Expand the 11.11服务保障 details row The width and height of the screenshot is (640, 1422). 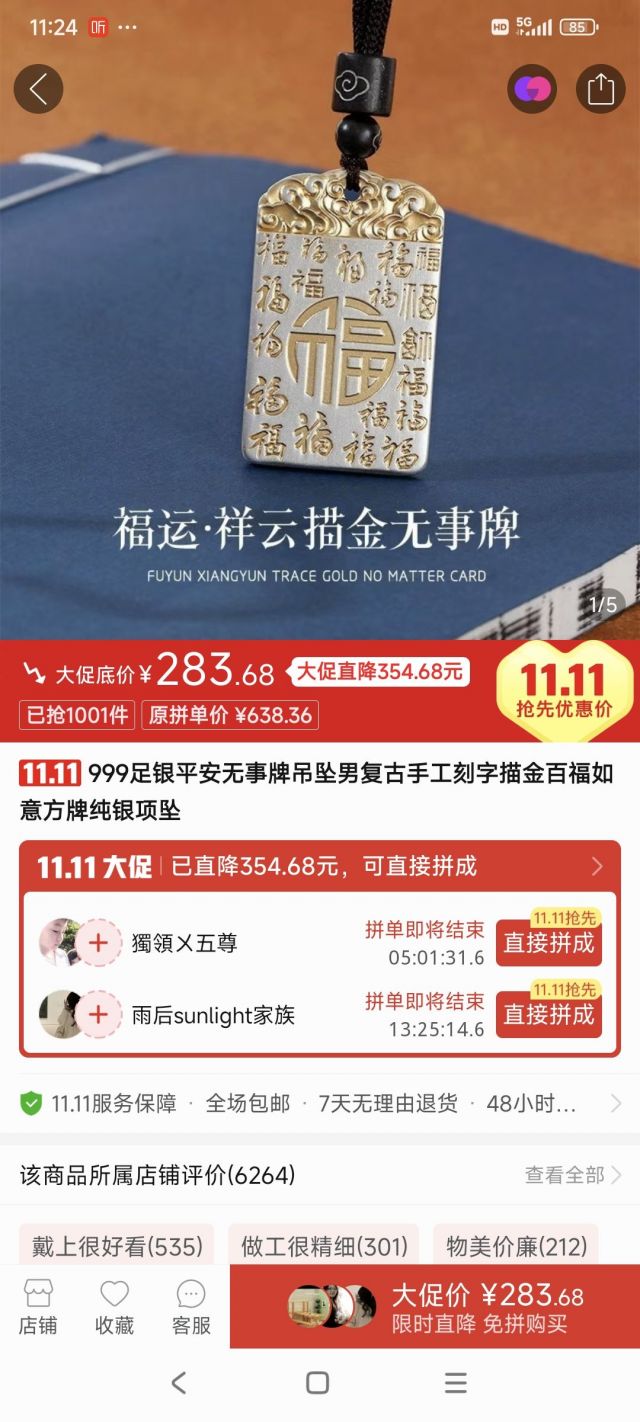[x=320, y=1104]
